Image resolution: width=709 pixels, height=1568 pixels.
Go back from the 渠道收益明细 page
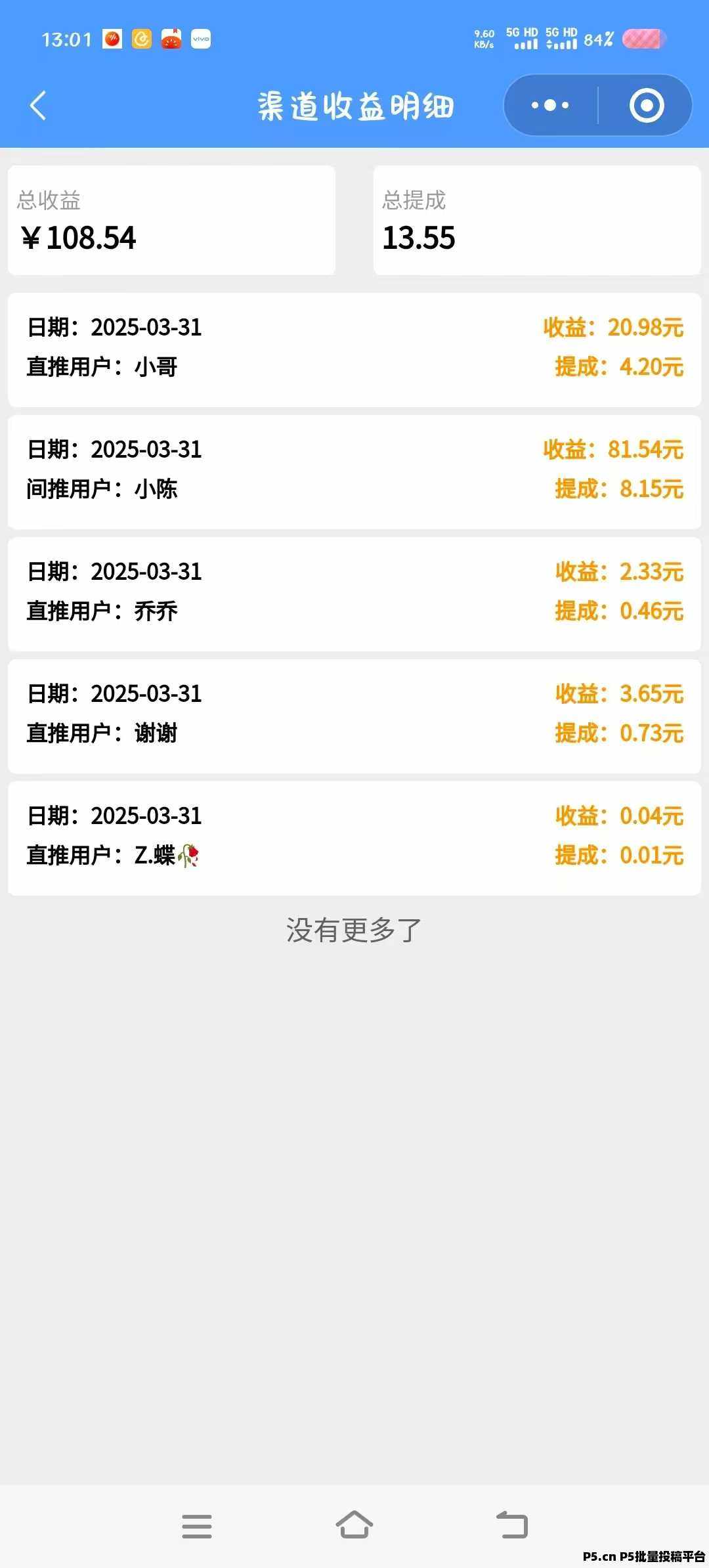(x=38, y=106)
